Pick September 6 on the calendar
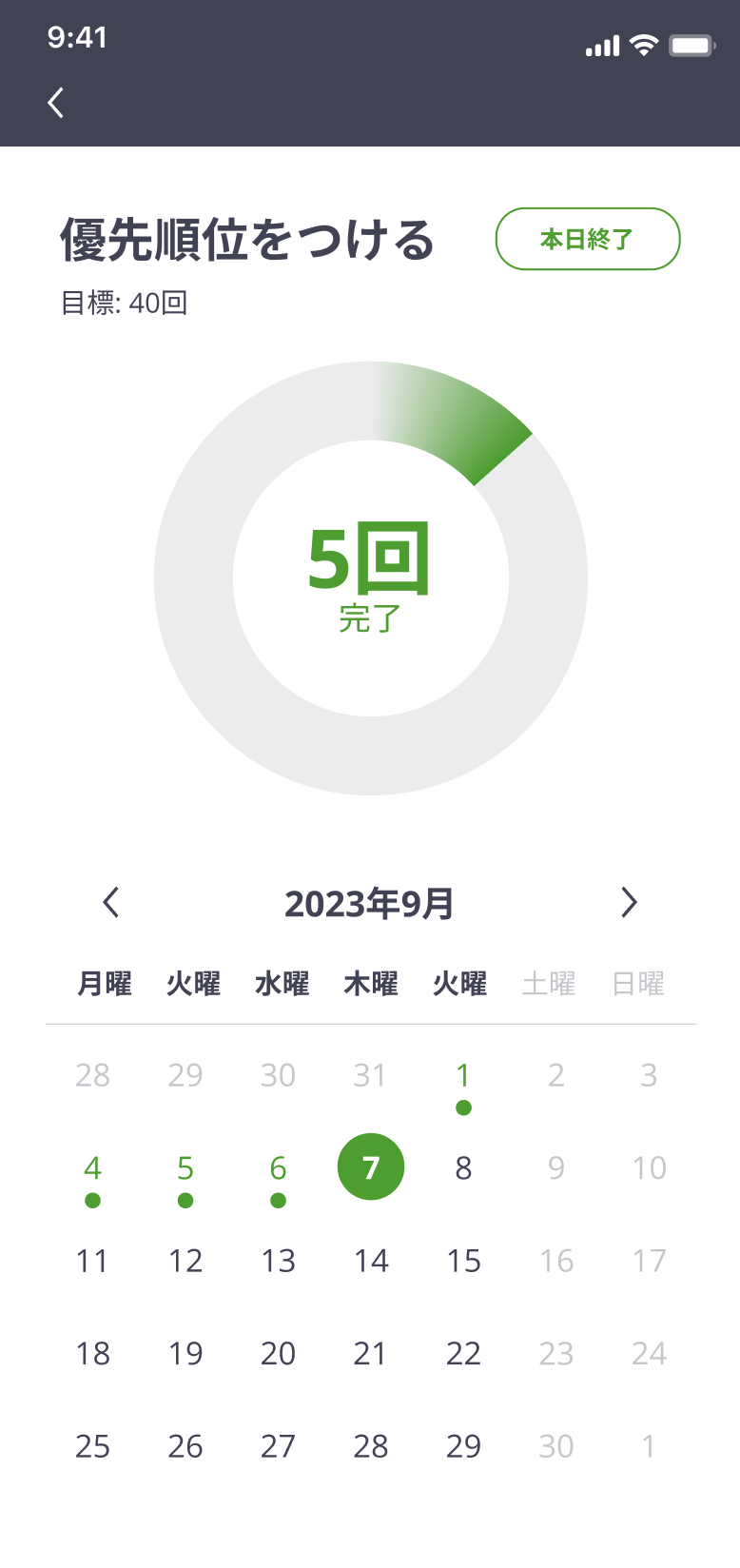The image size is (740, 1568). click(278, 1168)
